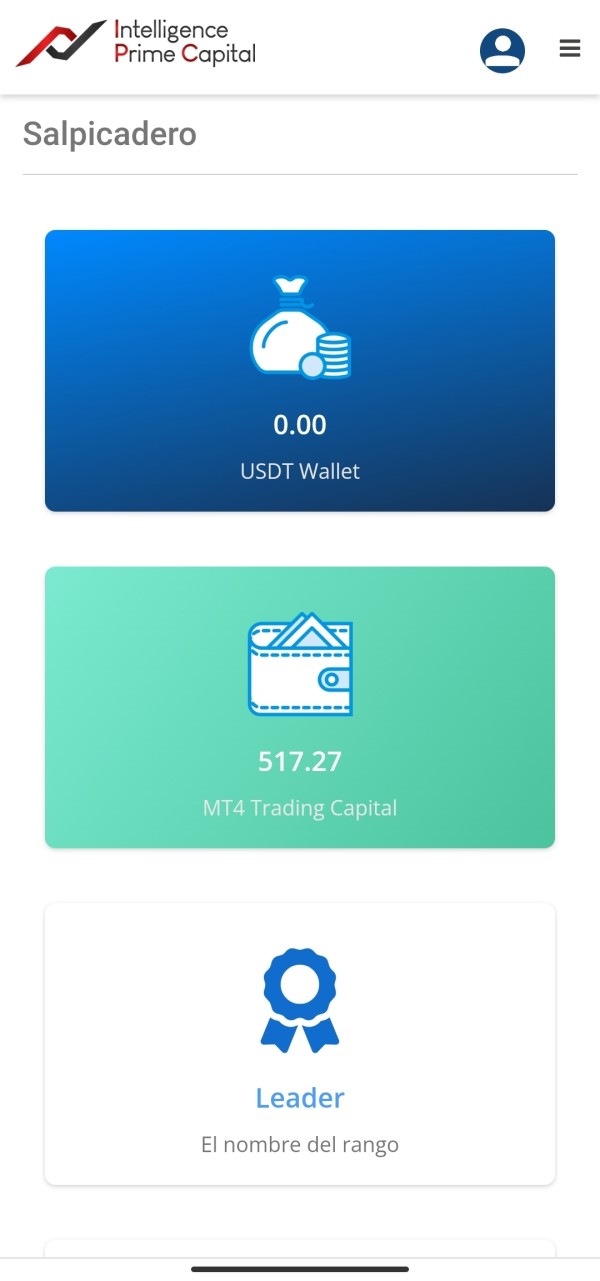Tap the Leader rank card
This screenshot has width=600, height=1281.
300,1043
